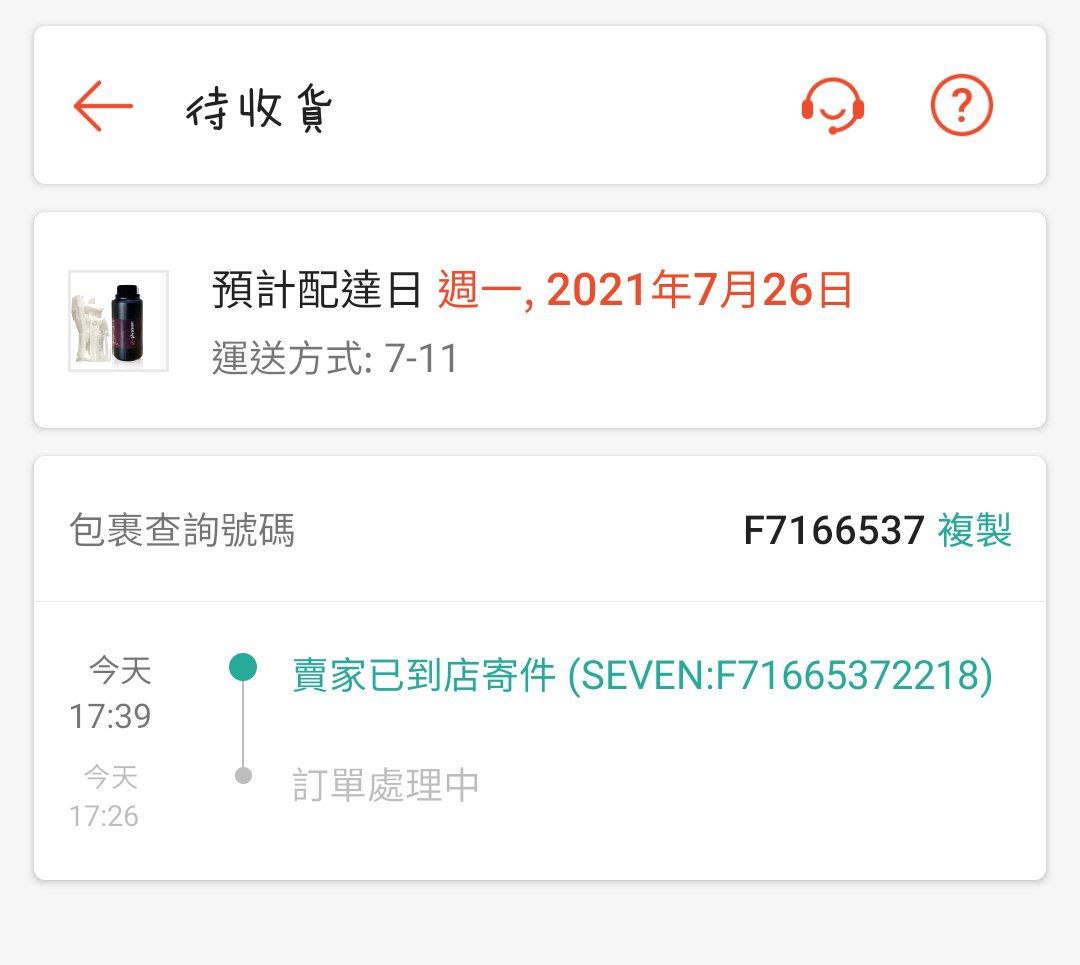Contact customer service via headset icon
The height and width of the screenshot is (965, 1080).
tap(832, 105)
